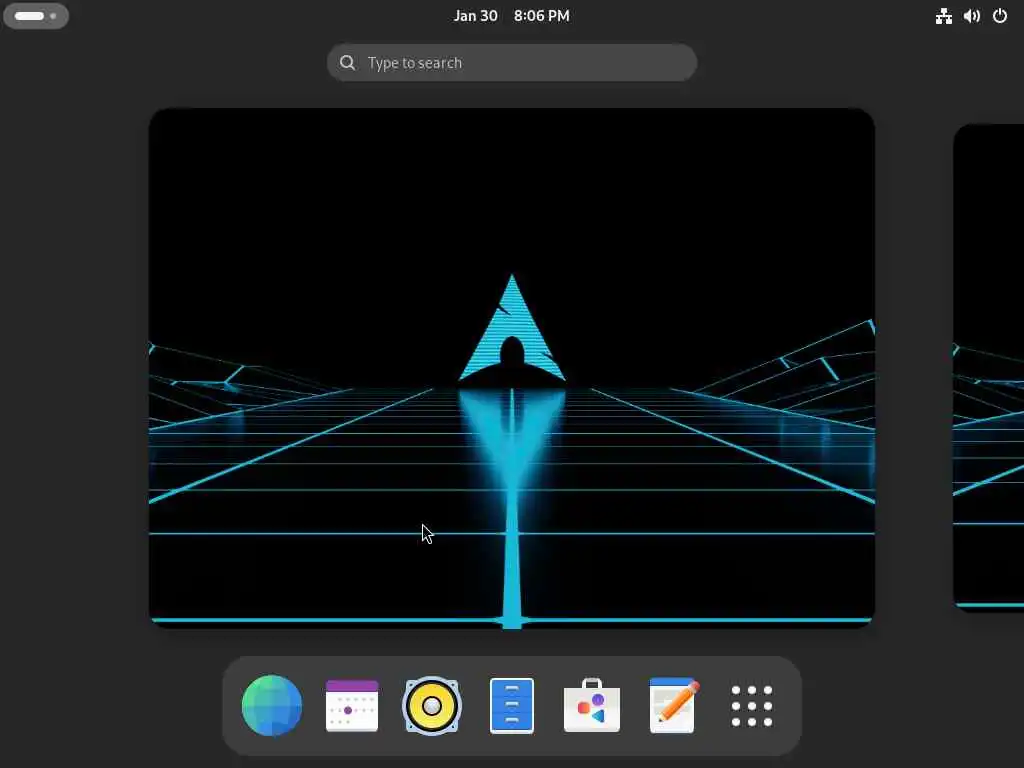Image resolution: width=1024 pixels, height=768 pixels.
Task: Open the system menu with power icon
Action: coord(1000,16)
